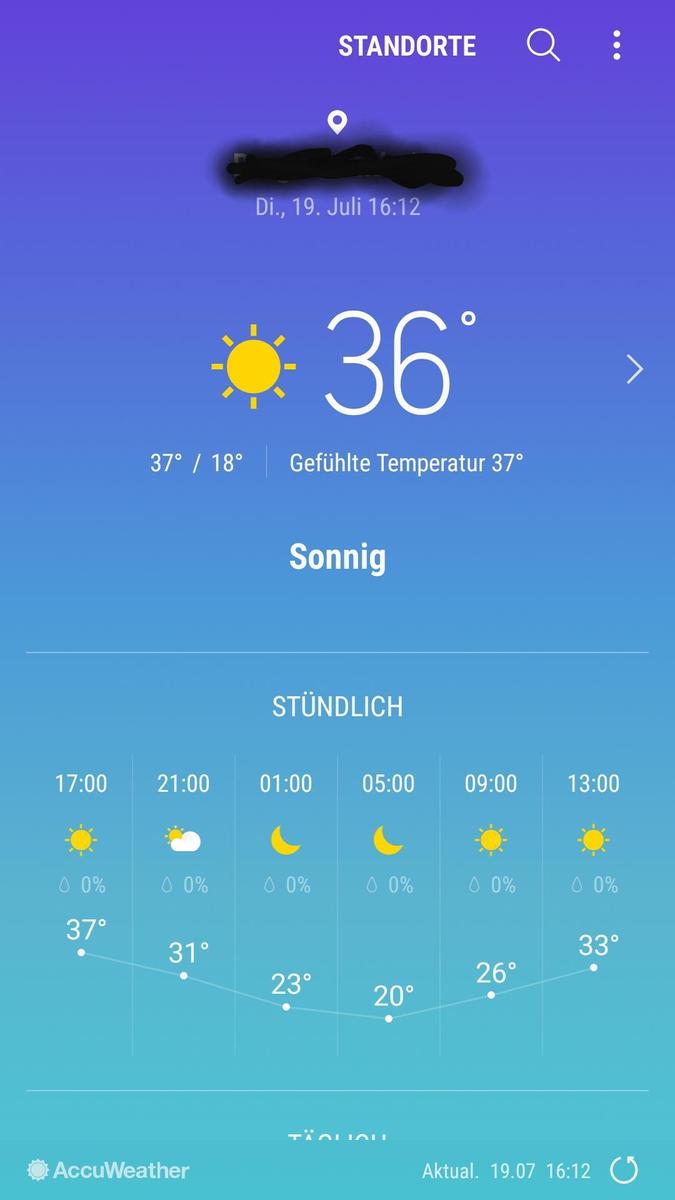Open the STANDORTE locations list
The image size is (675, 1200).
click(407, 46)
